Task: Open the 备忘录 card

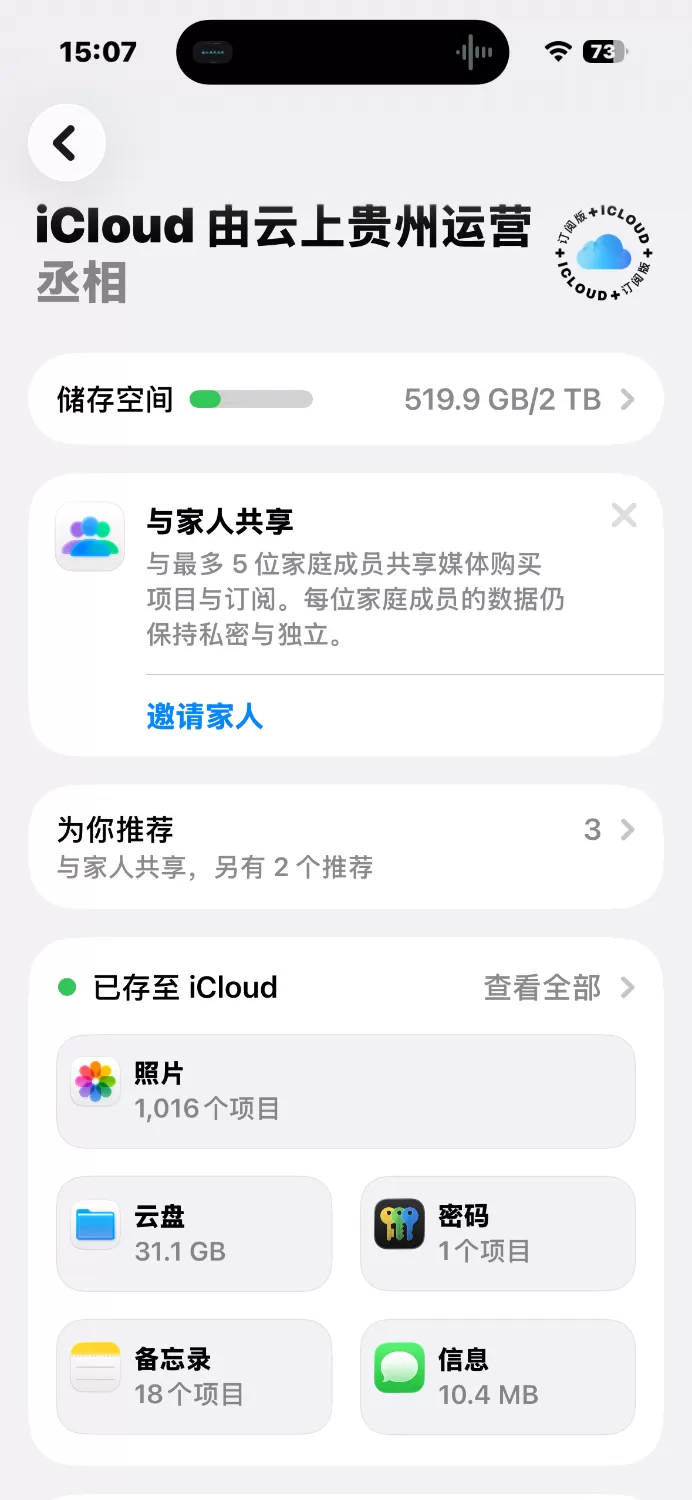Action: pos(194,1377)
